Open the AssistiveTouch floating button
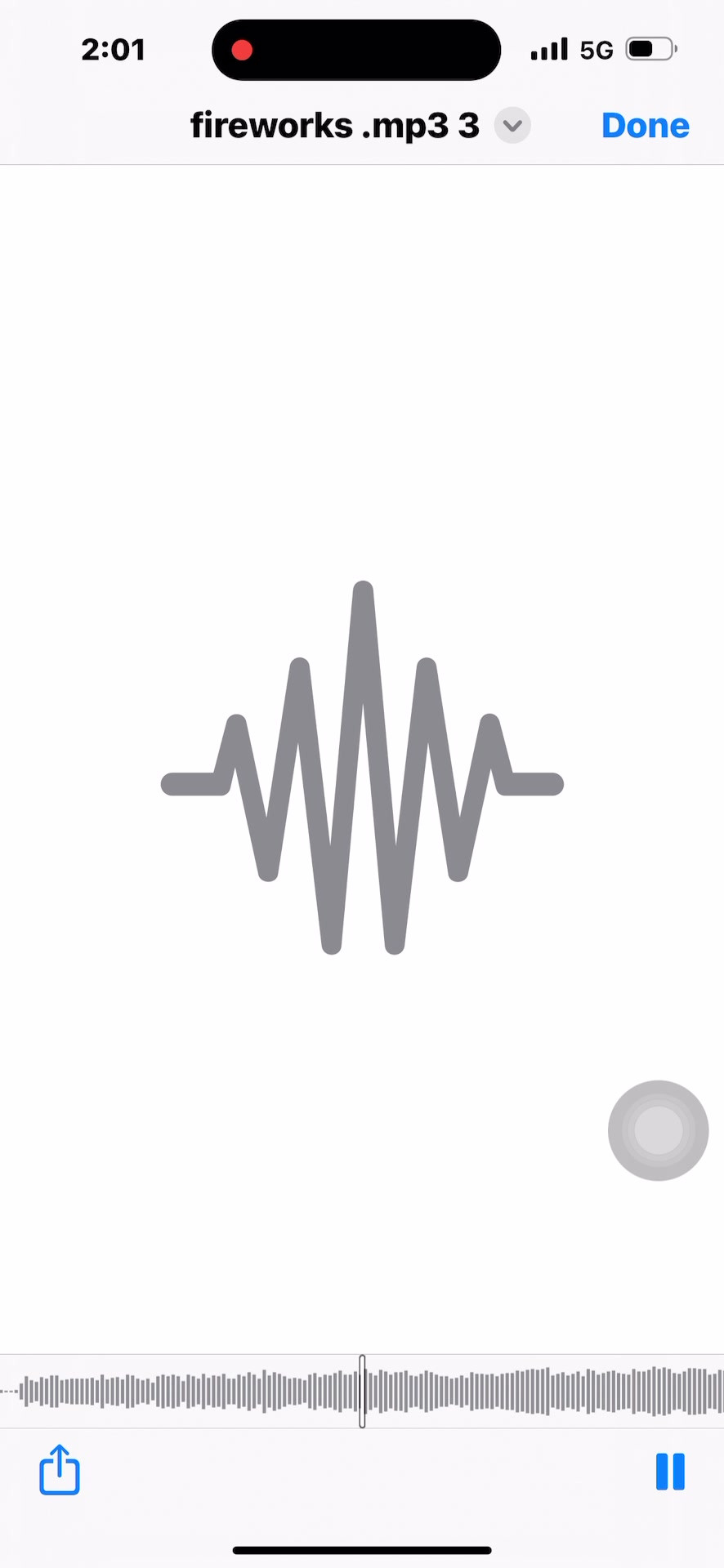This screenshot has height=1568, width=724. [x=658, y=1130]
